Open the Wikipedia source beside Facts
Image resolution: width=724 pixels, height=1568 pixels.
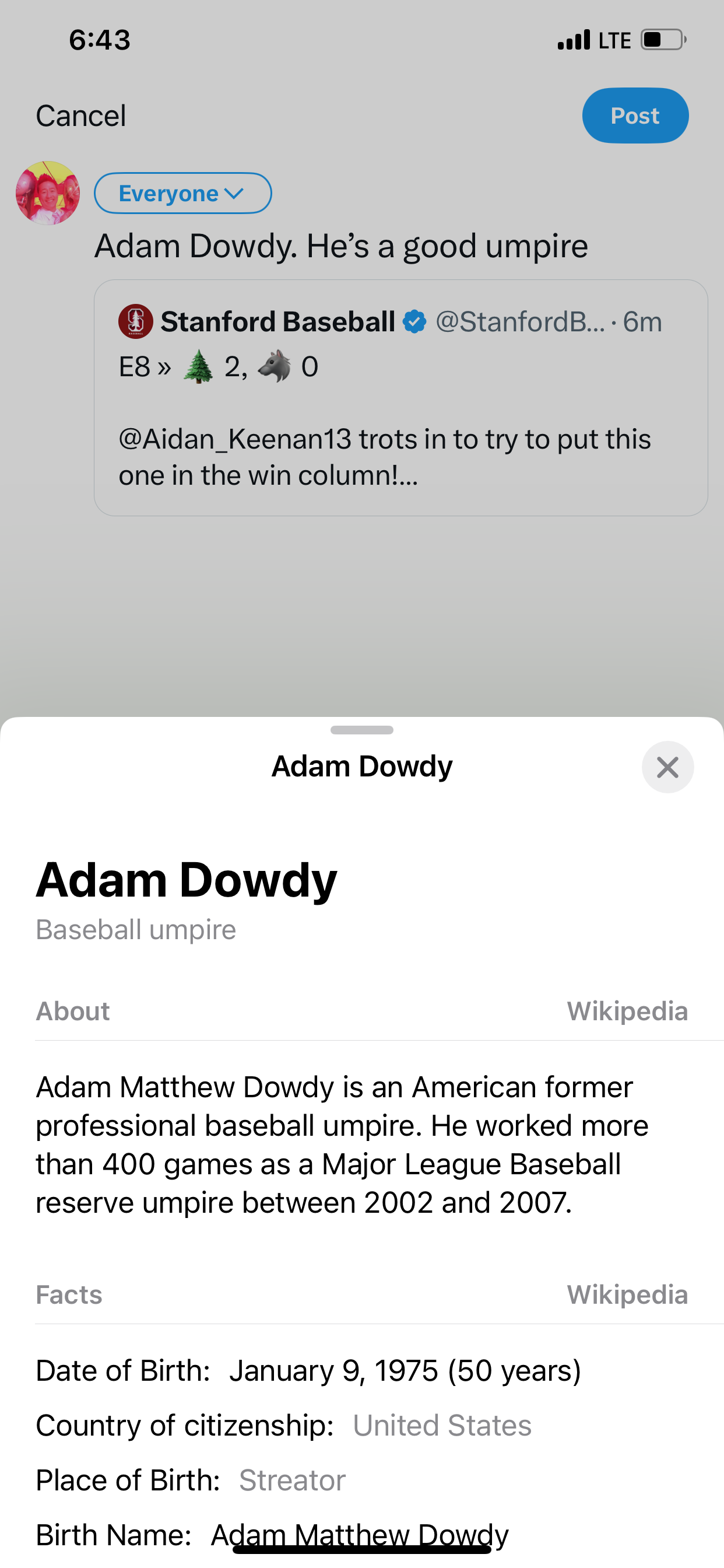coord(627,1294)
